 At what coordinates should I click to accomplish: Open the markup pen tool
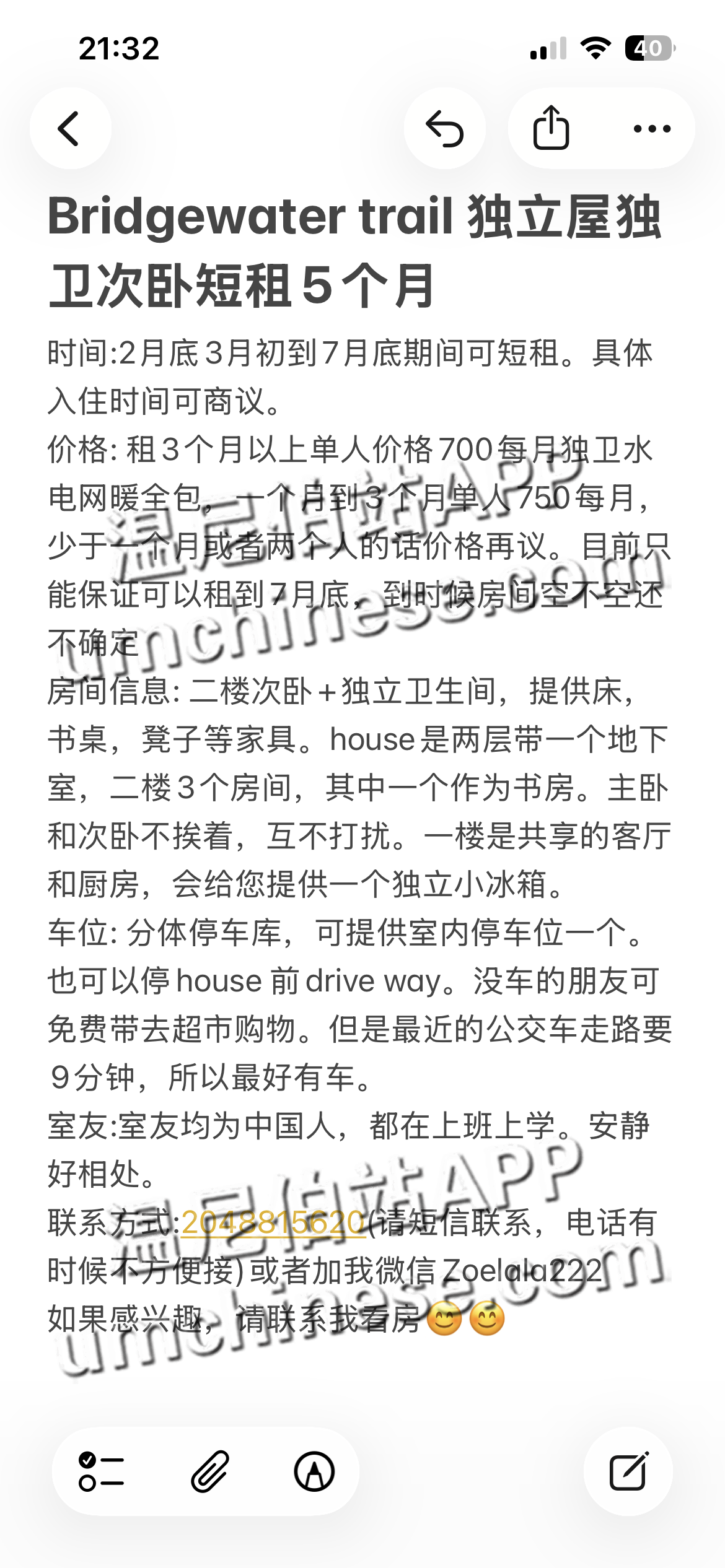[x=314, y=1471]
